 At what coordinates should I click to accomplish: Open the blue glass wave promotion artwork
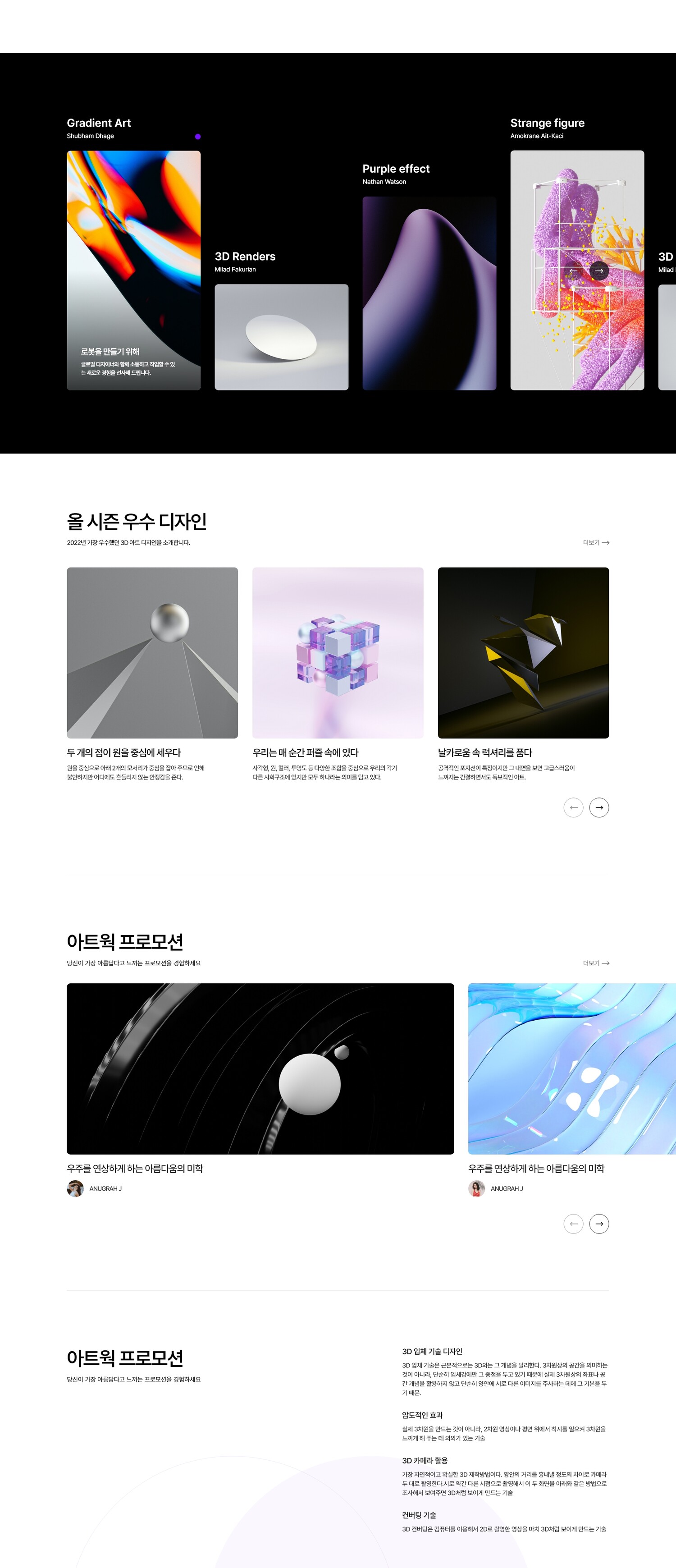(x=572, y=1068)
